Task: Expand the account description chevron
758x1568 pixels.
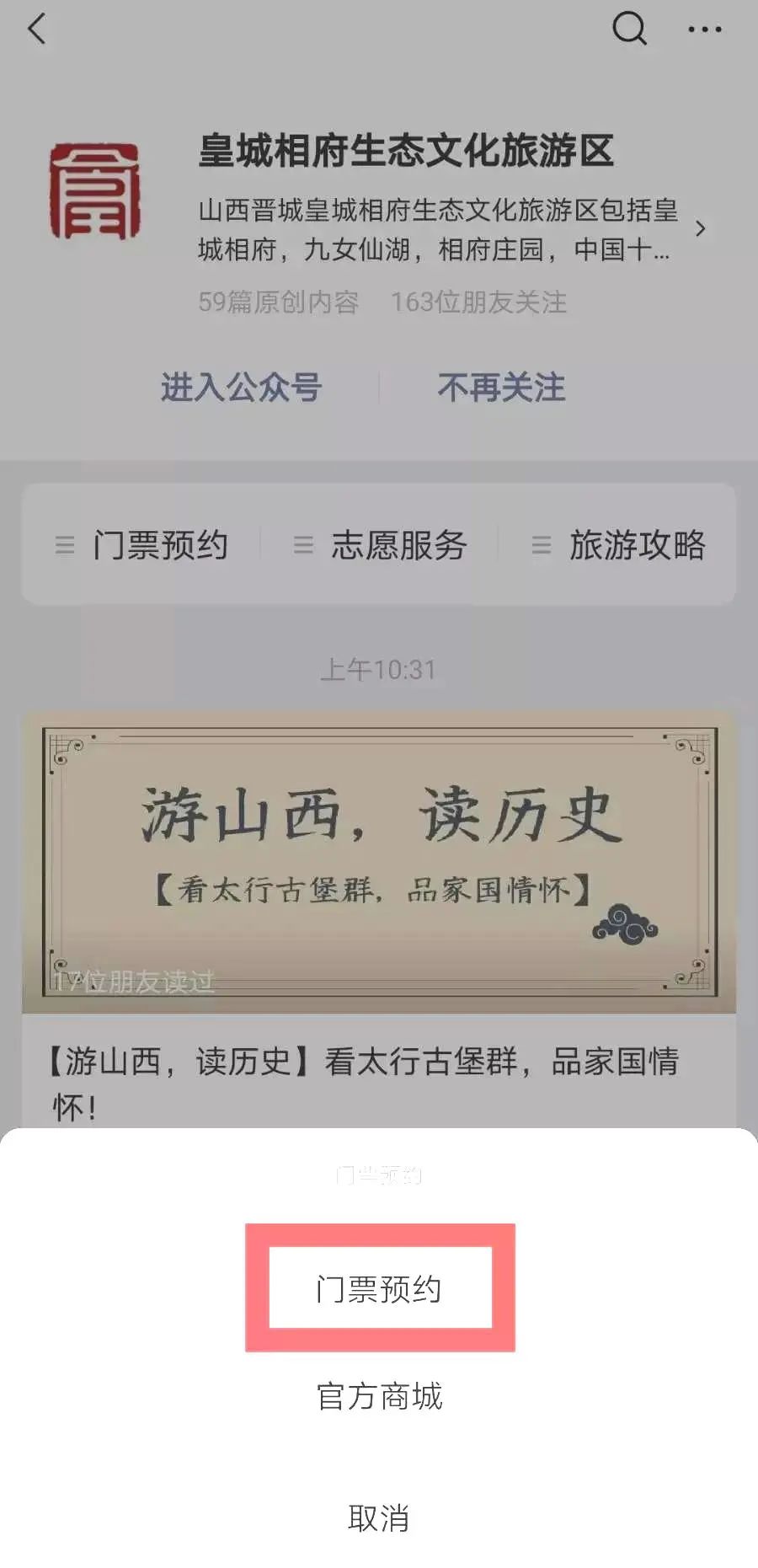Action: [x=700, y=228]
